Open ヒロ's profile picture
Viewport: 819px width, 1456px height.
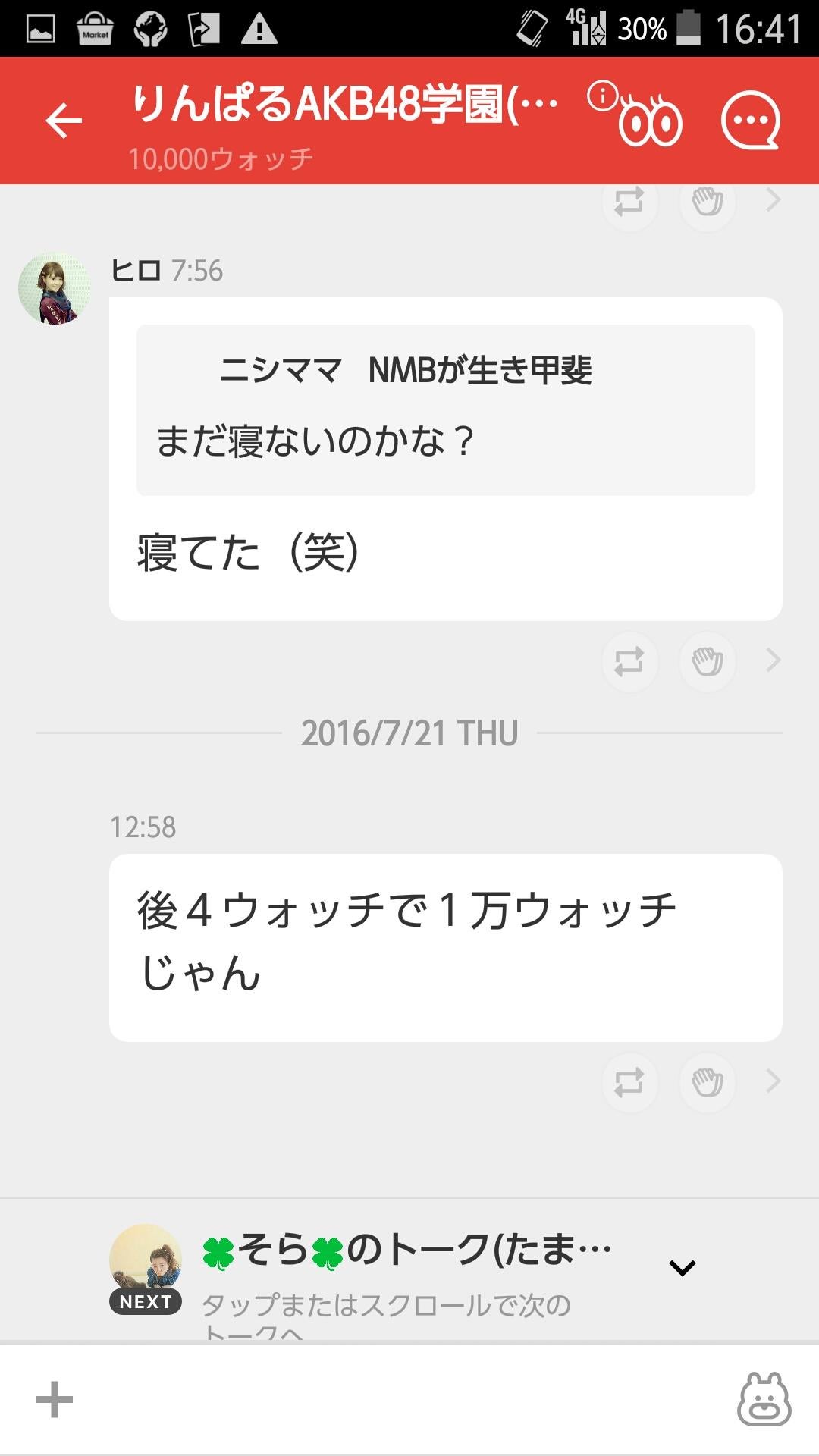55,289
